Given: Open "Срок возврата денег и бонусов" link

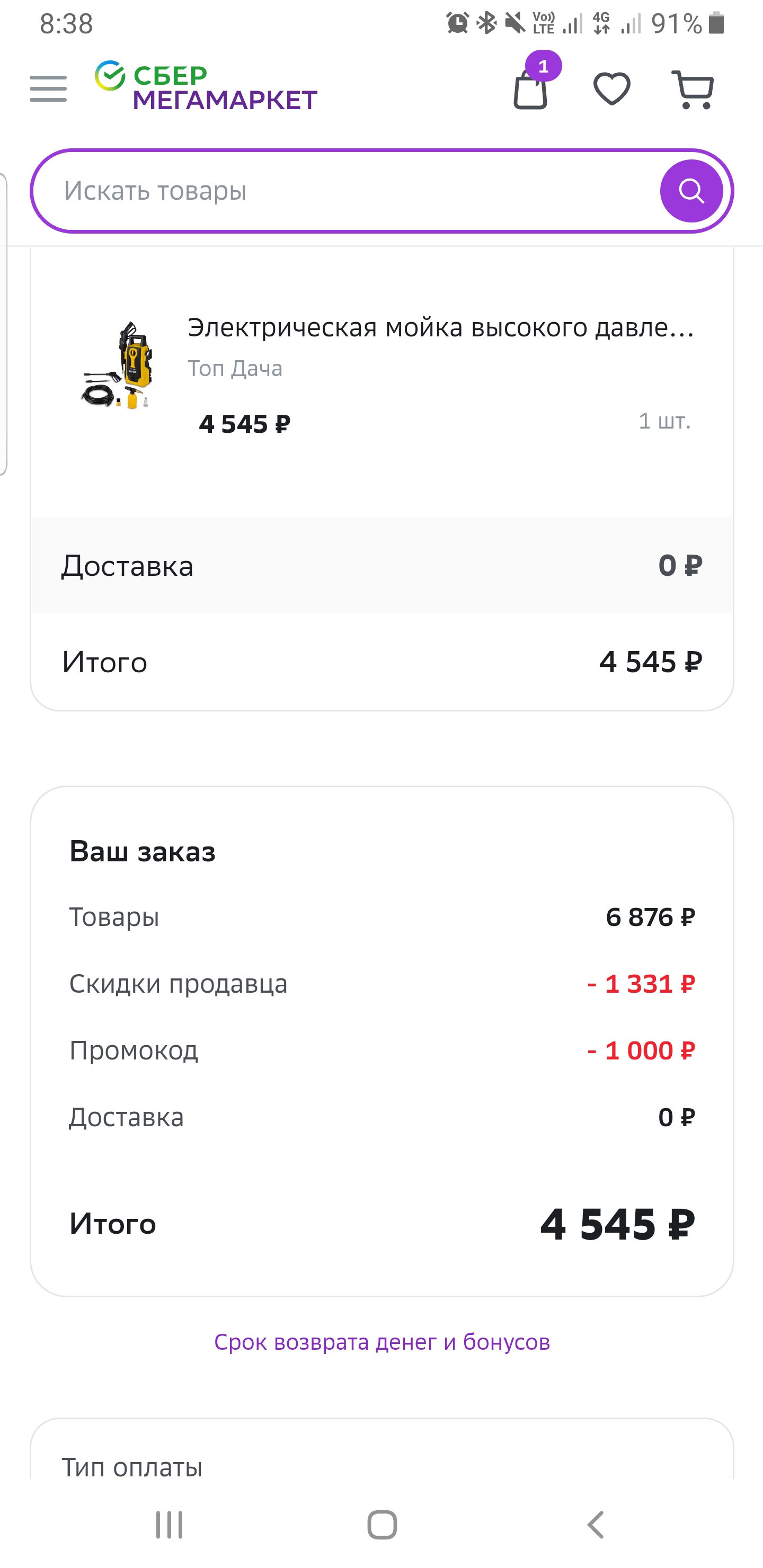Looking at the screenshot, I should (x=382, y=1342).
